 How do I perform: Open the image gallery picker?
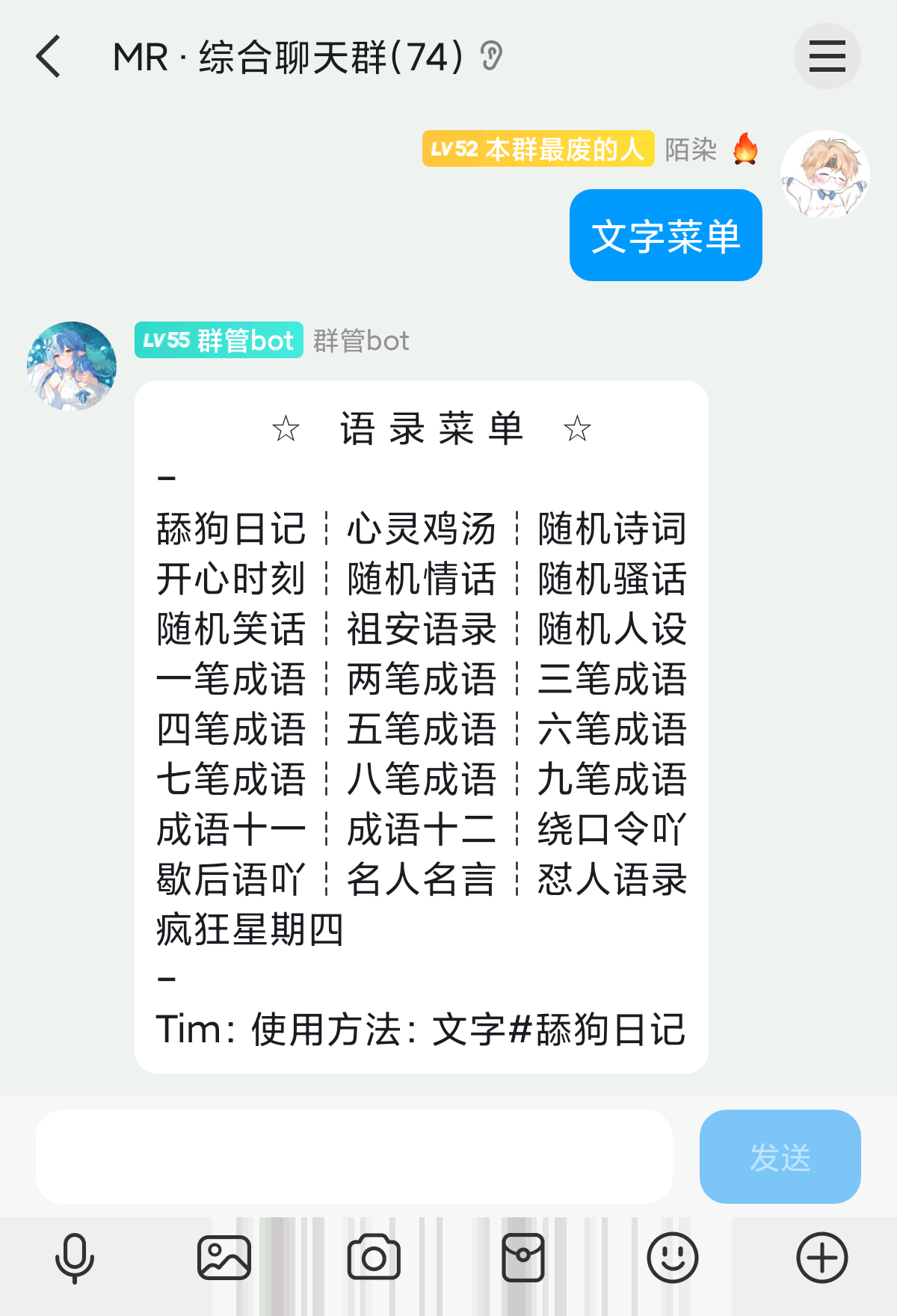point(224,1258)
